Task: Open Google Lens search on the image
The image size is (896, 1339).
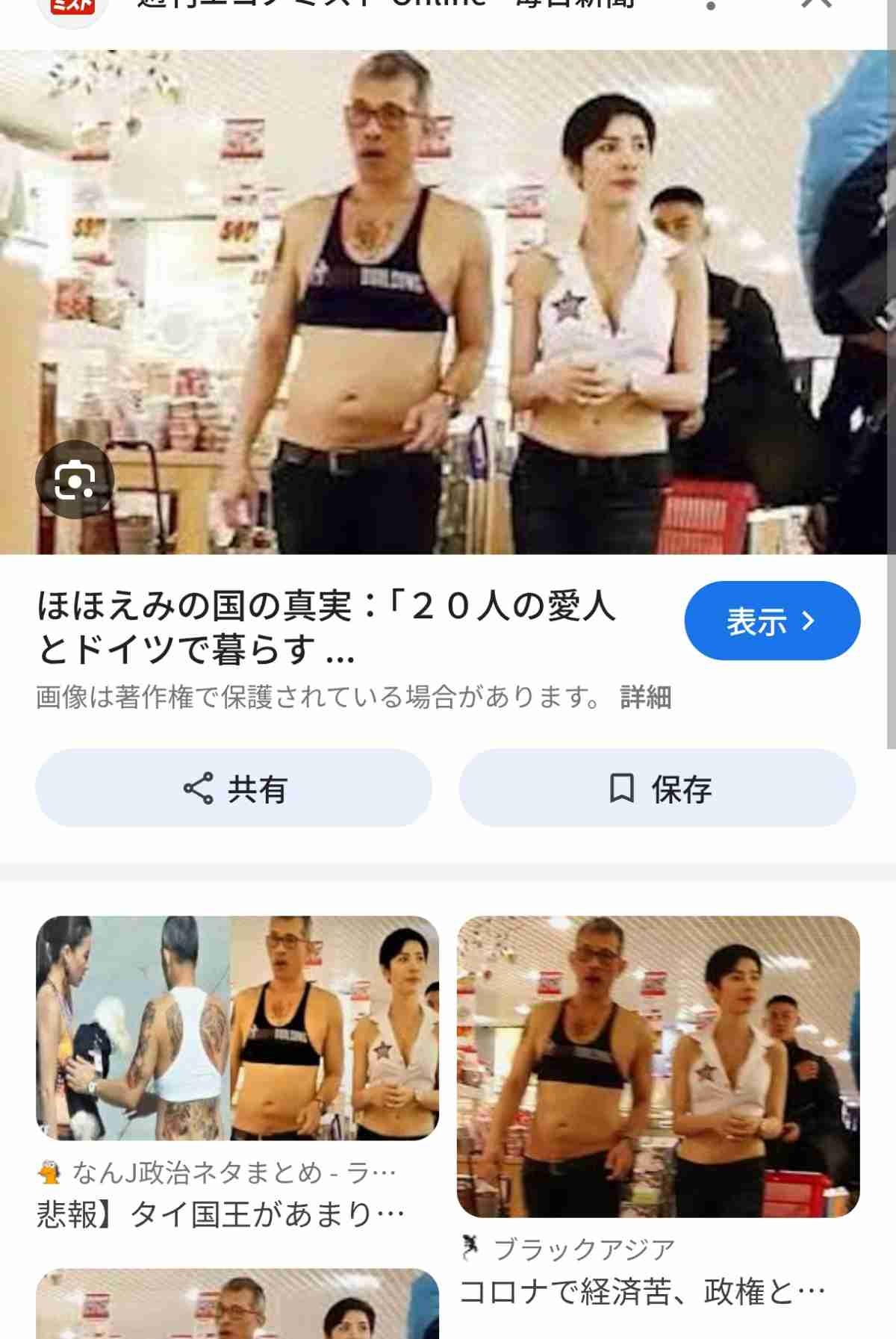Action: click(x=74, y=479)
